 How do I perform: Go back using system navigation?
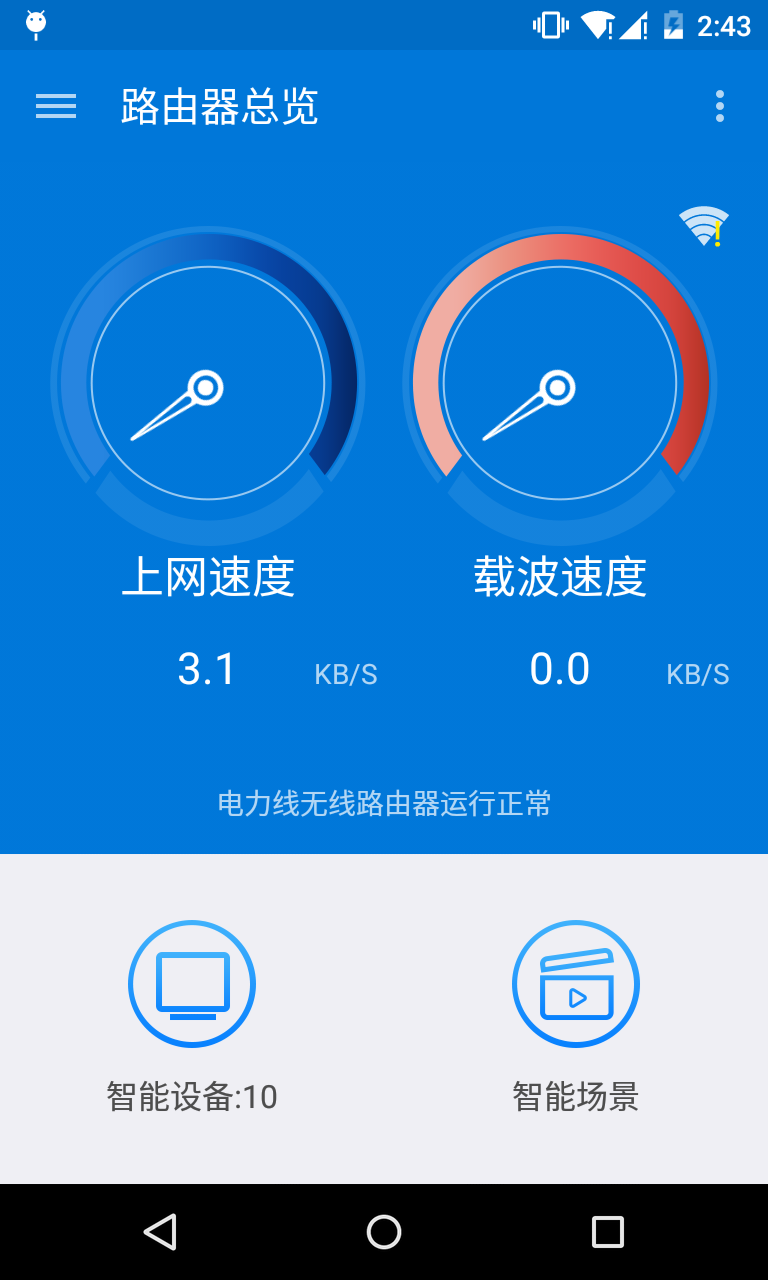pyautogui.click(x=160, y=1232)
